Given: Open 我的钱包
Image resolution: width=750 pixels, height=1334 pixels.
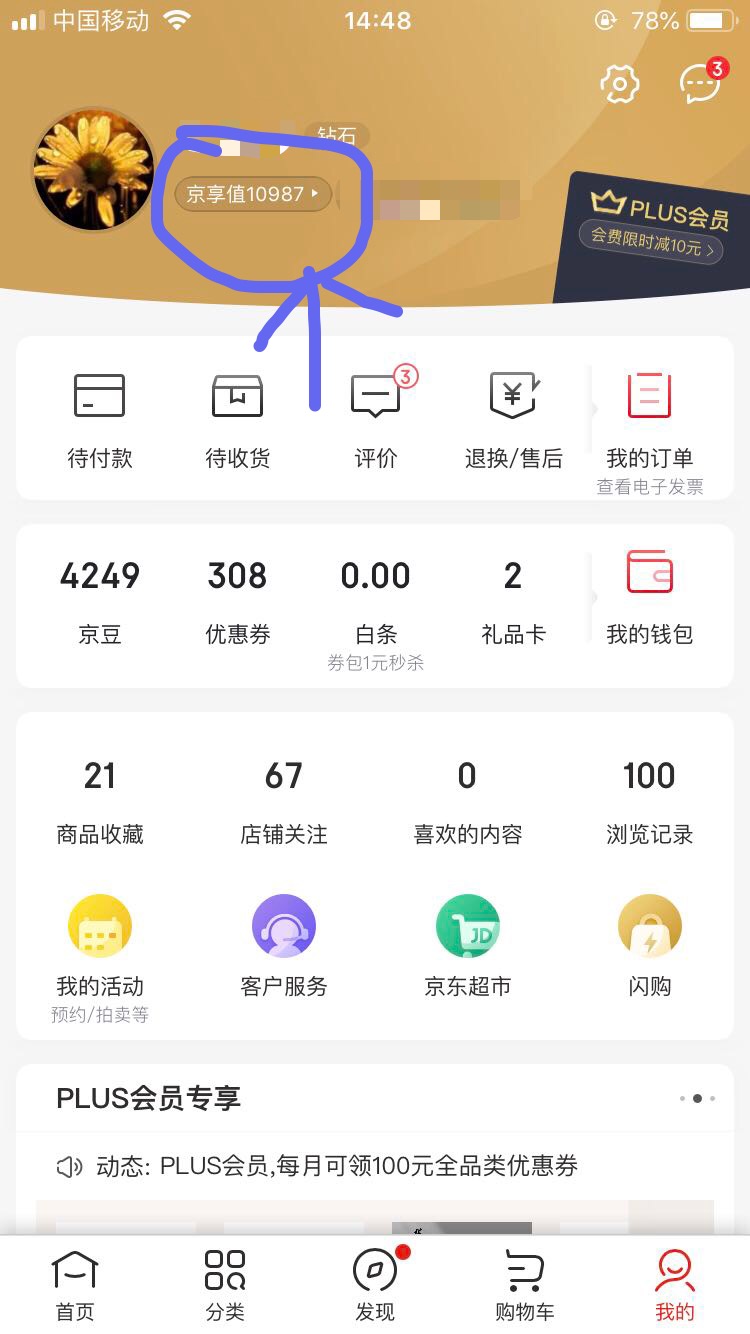Looking at the screenshot, I should 650,596.
